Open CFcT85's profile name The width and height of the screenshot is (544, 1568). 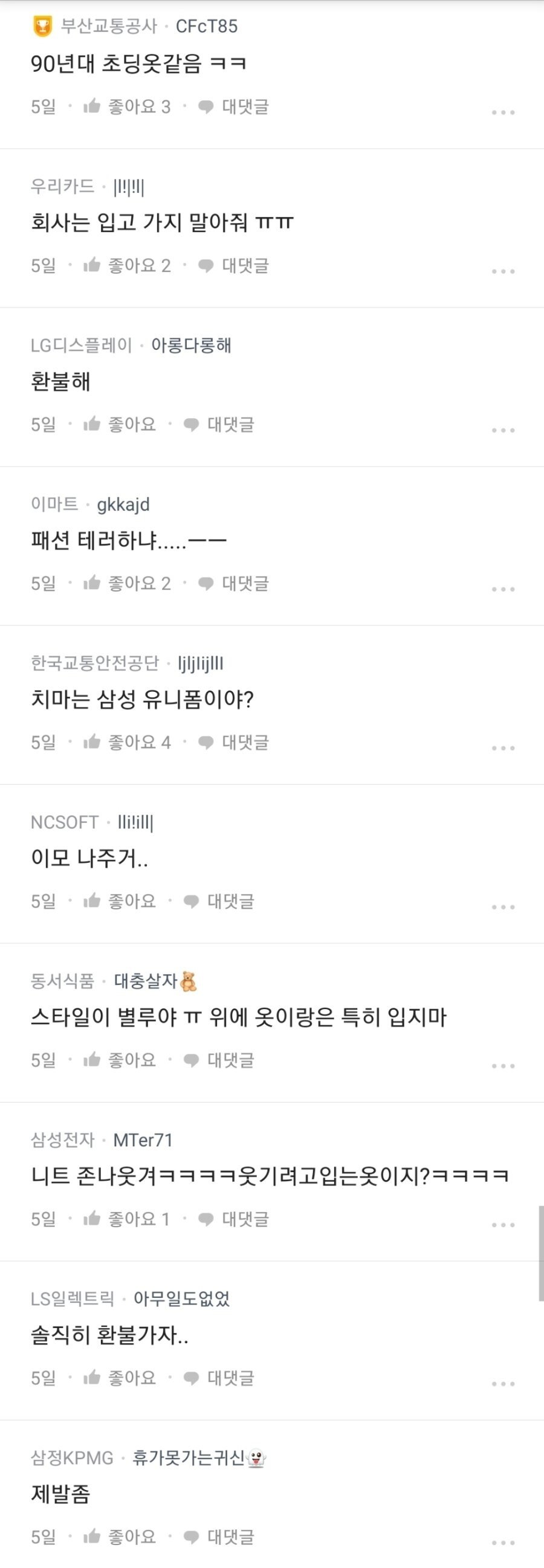click(207, 26)
